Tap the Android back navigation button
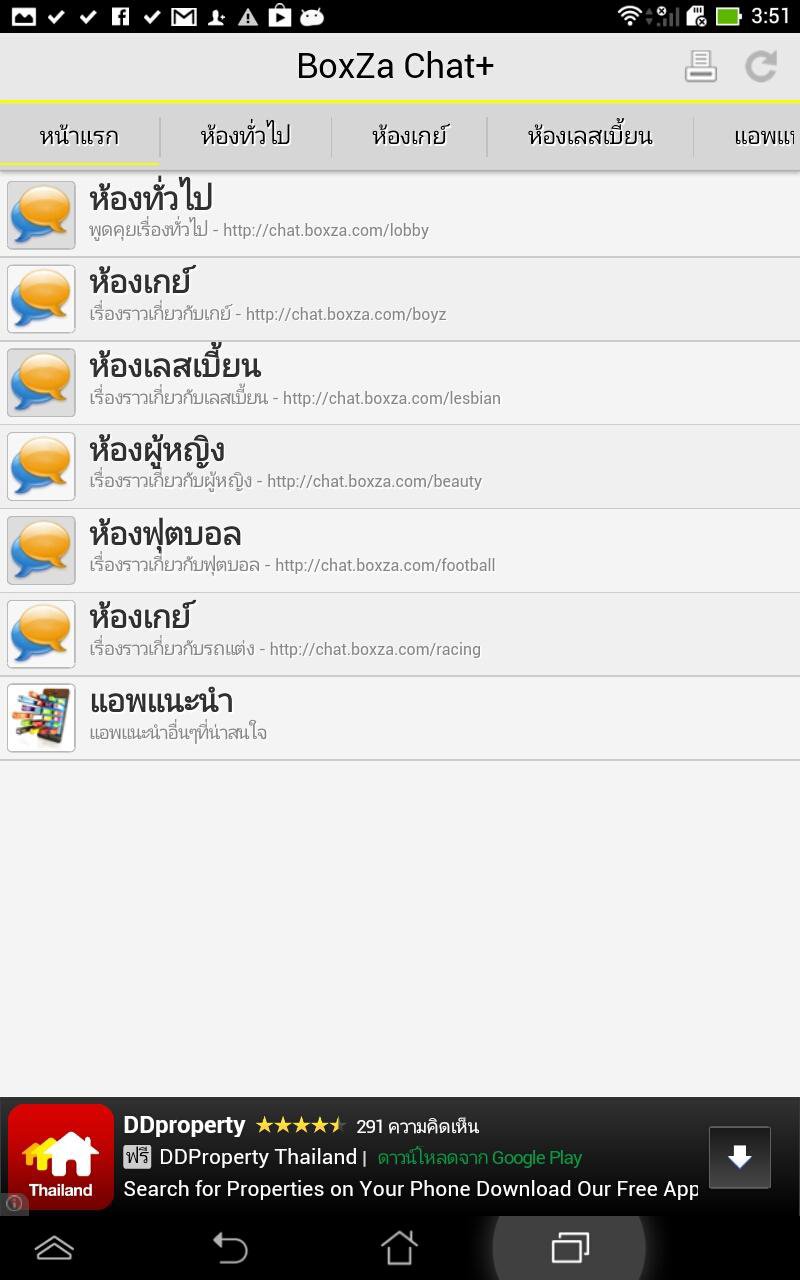Image resolution: width=800 pixels, height=1280 pixels. [229, 1248]
